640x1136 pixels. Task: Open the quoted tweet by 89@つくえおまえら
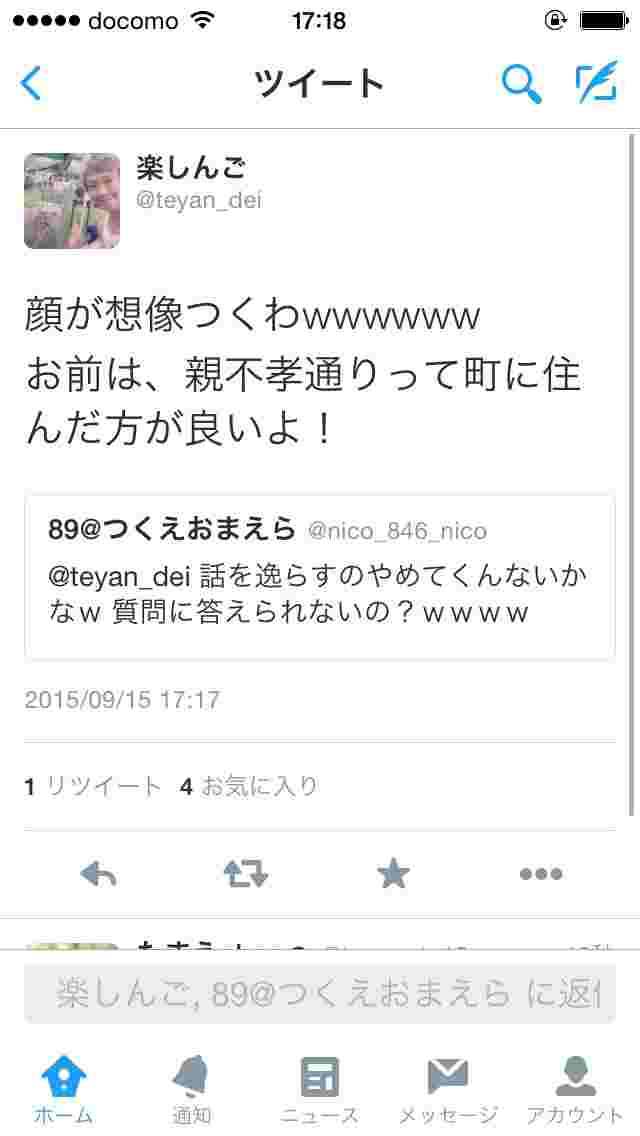pos(319,577)
